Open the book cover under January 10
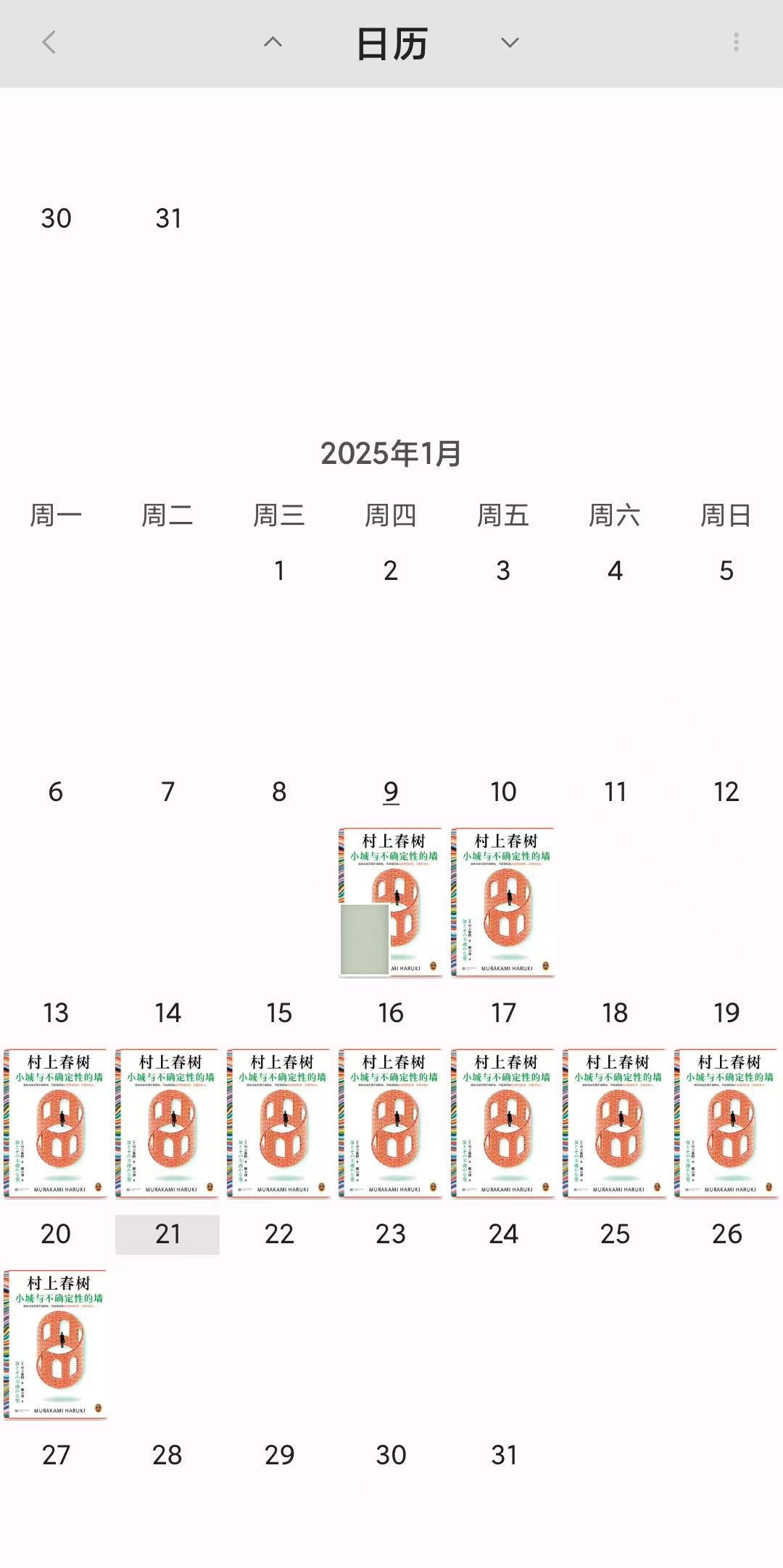 503,903
